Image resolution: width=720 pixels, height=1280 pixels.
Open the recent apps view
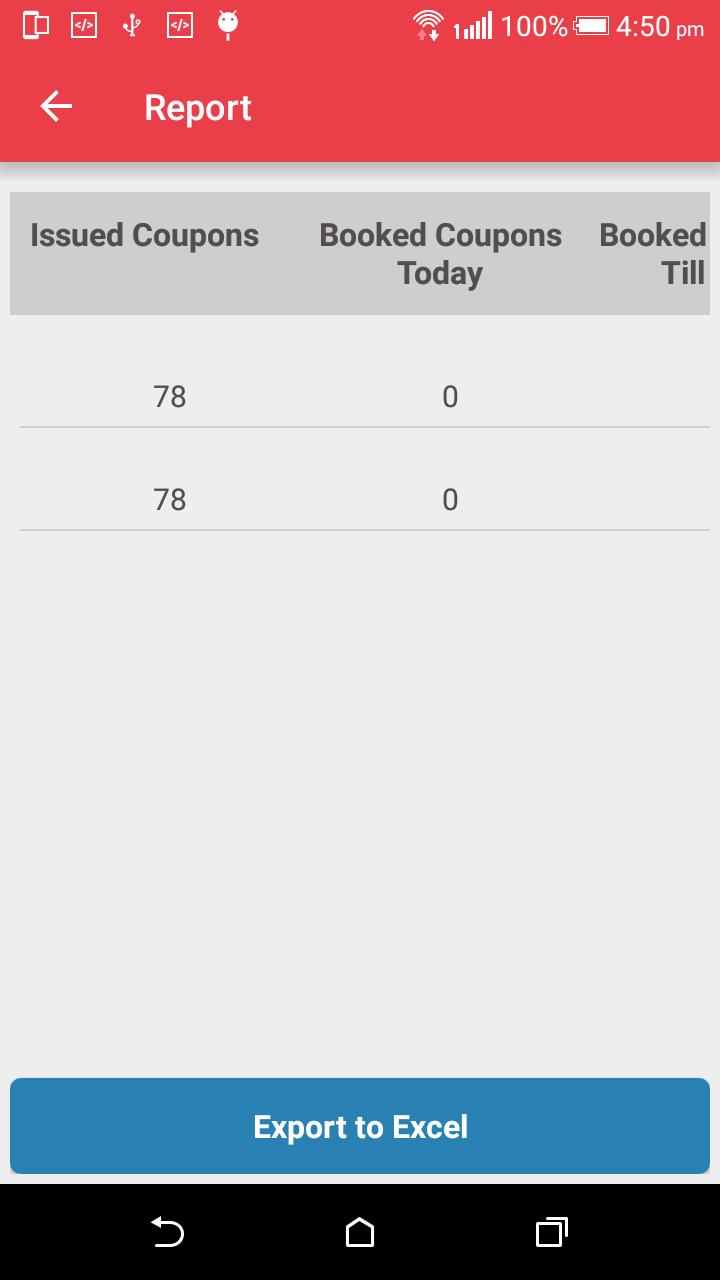pyautogui.click(x=551, y=1232)
